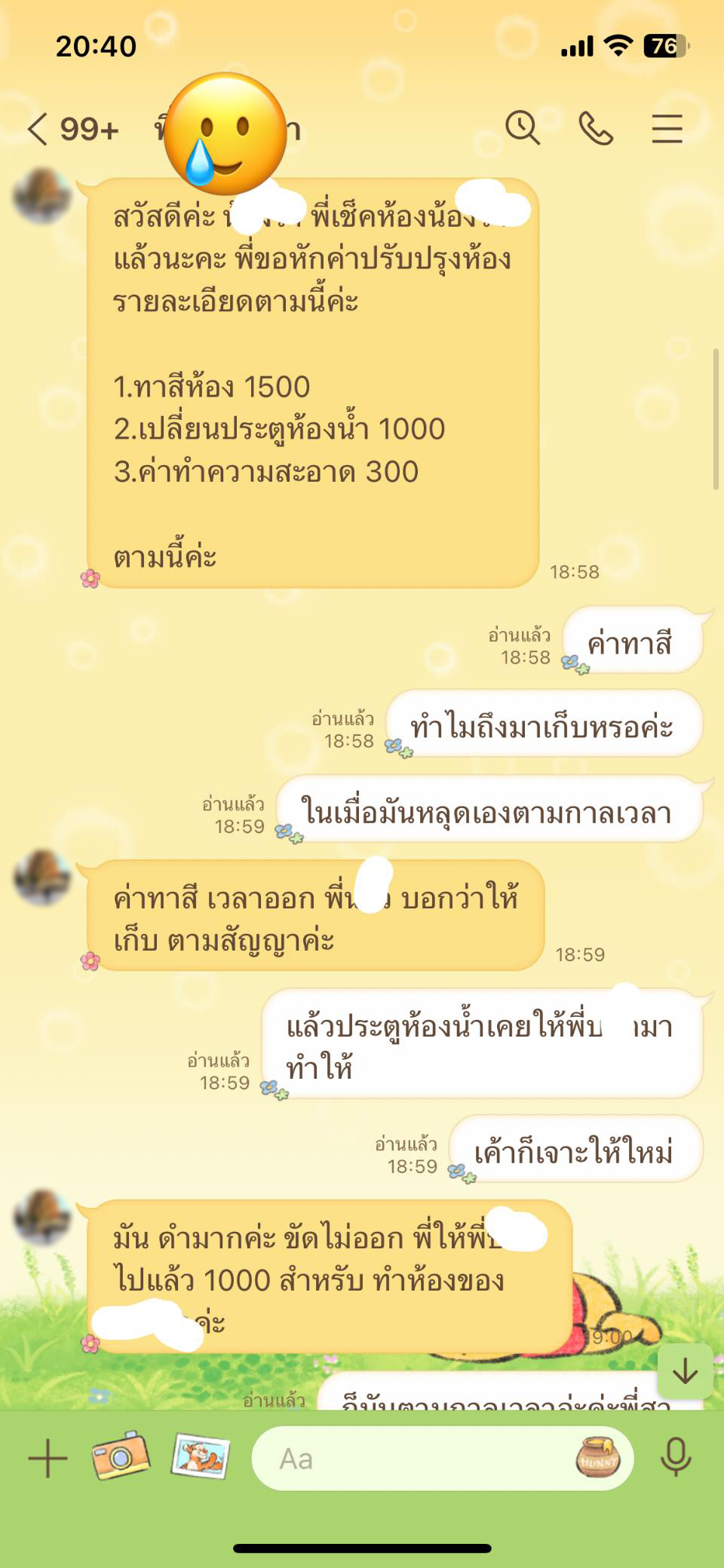Screen dimensions: 724x1568
Task: Search within this chat
Action: pos(522,127)
